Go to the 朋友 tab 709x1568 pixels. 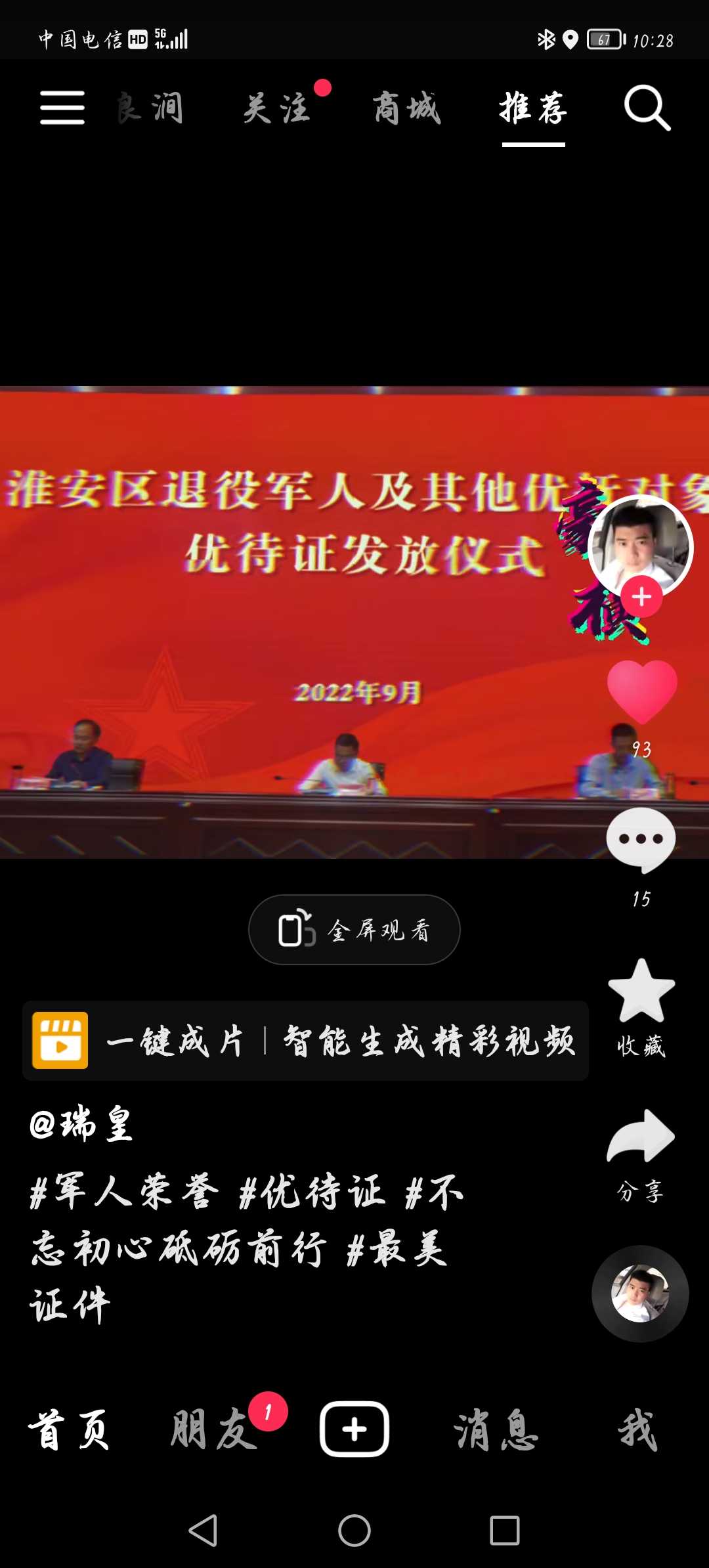click(x=214, y=1429)
